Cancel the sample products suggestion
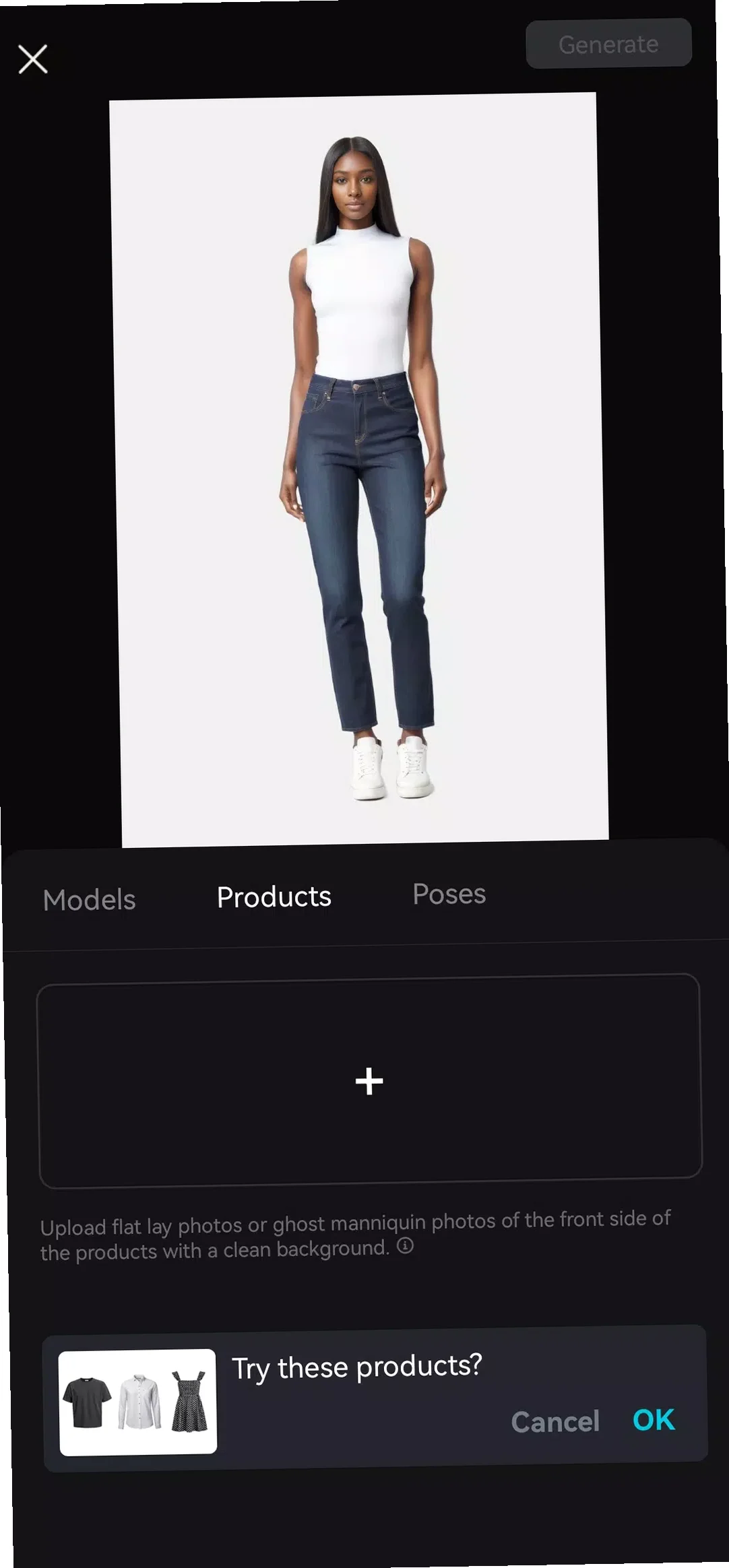The height and width of the screenshot is (1568, 729). [x=555, y=1421]
